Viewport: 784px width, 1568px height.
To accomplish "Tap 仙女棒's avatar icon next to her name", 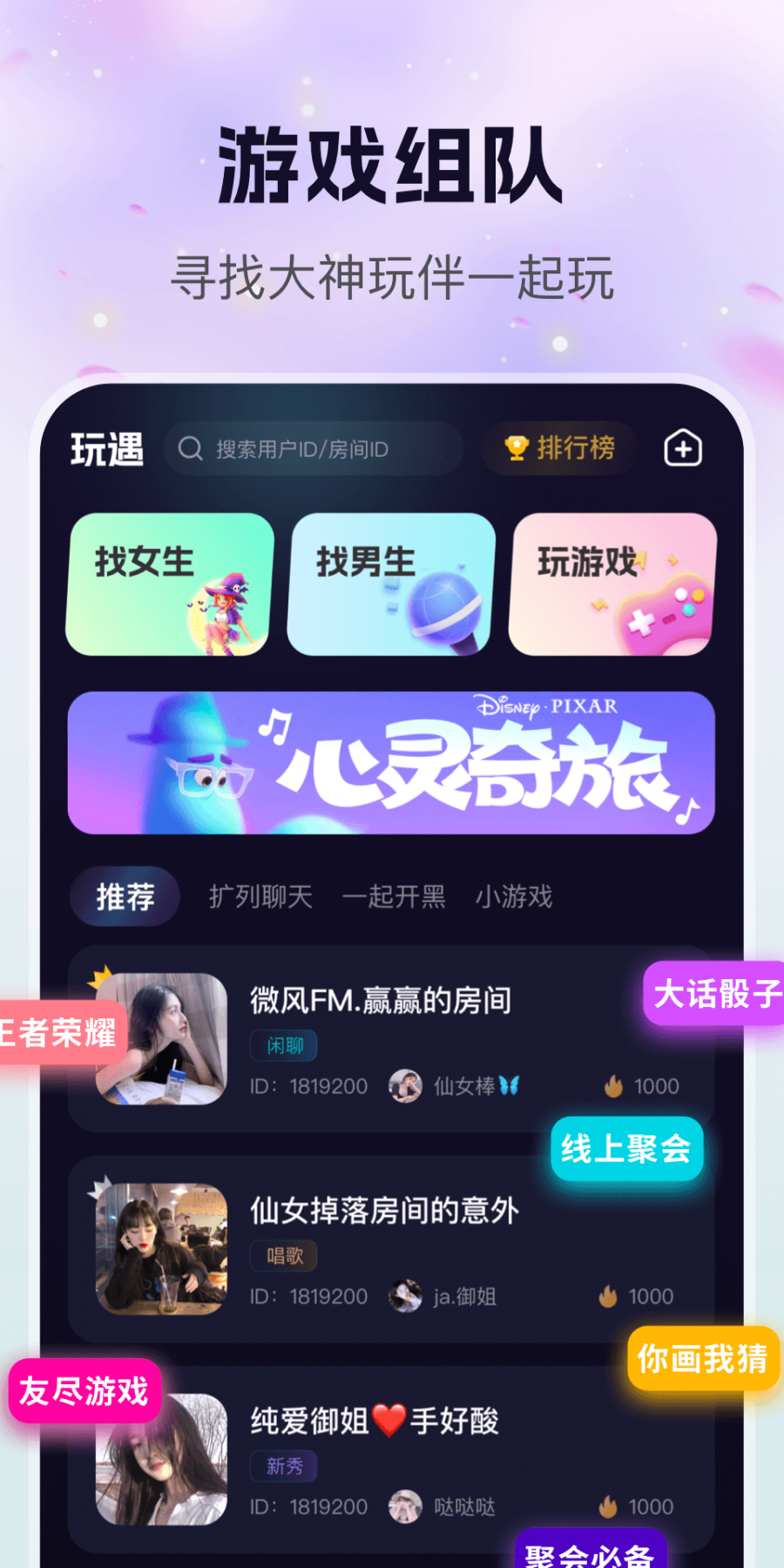I will [405, 1085].
